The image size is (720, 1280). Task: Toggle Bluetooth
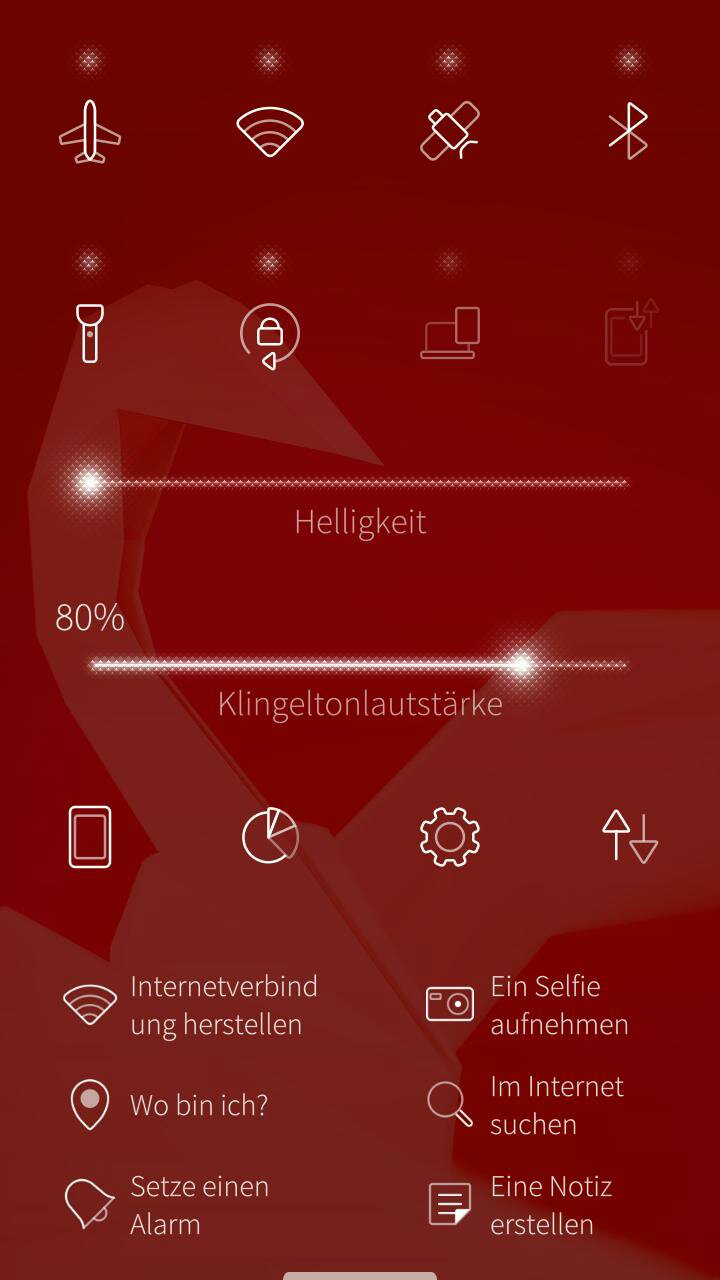coord(629,131)
